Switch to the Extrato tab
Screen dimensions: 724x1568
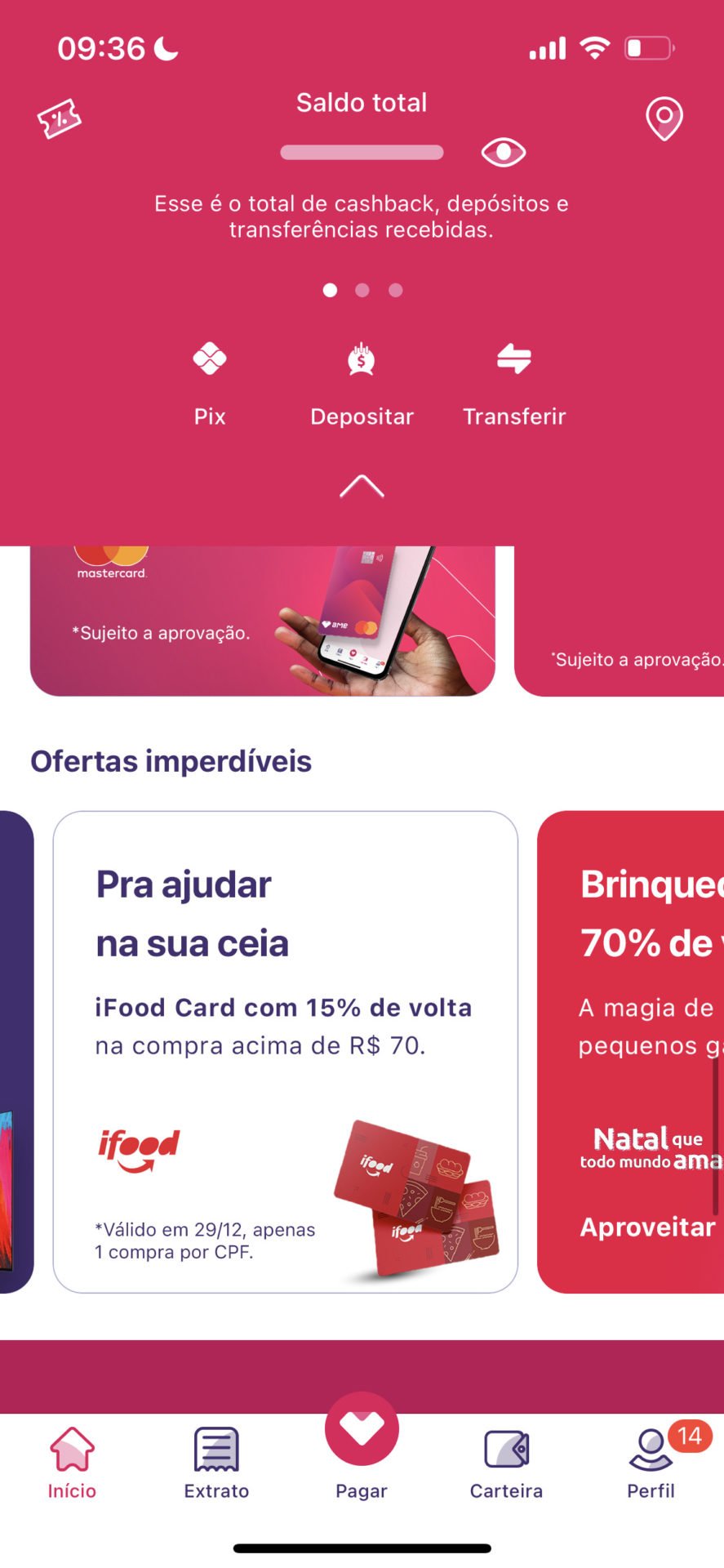[x=216, y=1463]
